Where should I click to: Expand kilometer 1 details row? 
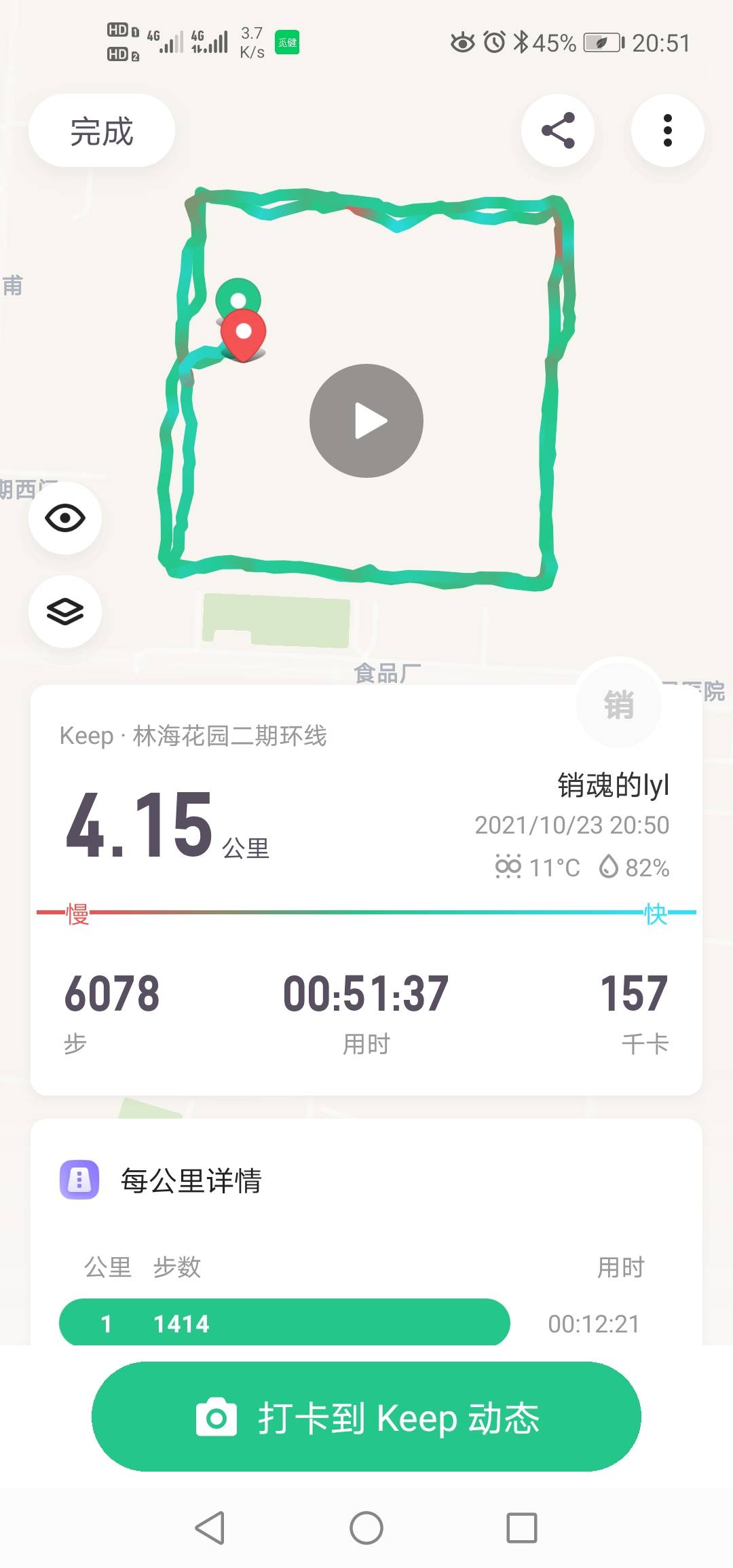[285, 1322]
